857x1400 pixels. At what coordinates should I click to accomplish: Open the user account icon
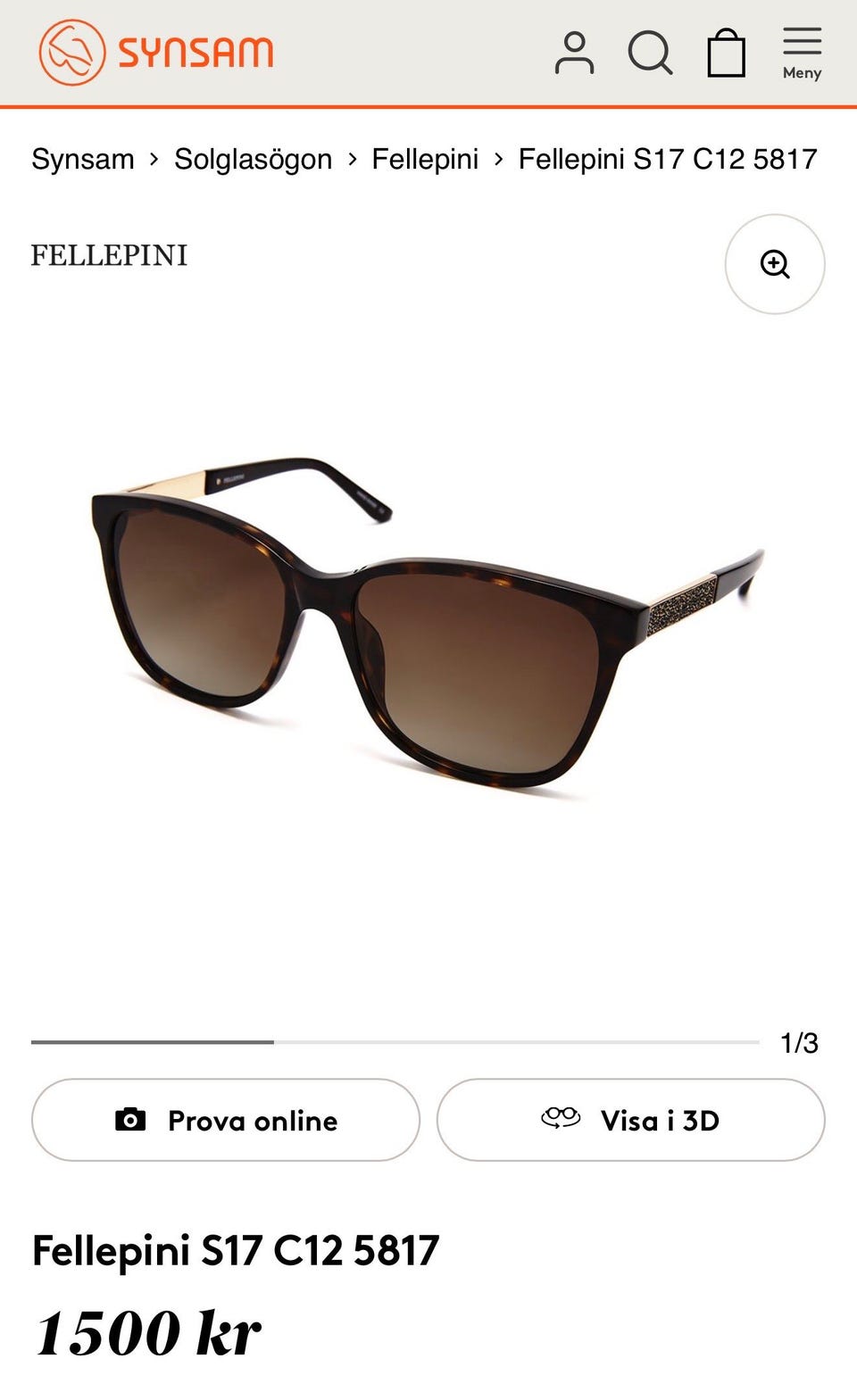point(574,53)
